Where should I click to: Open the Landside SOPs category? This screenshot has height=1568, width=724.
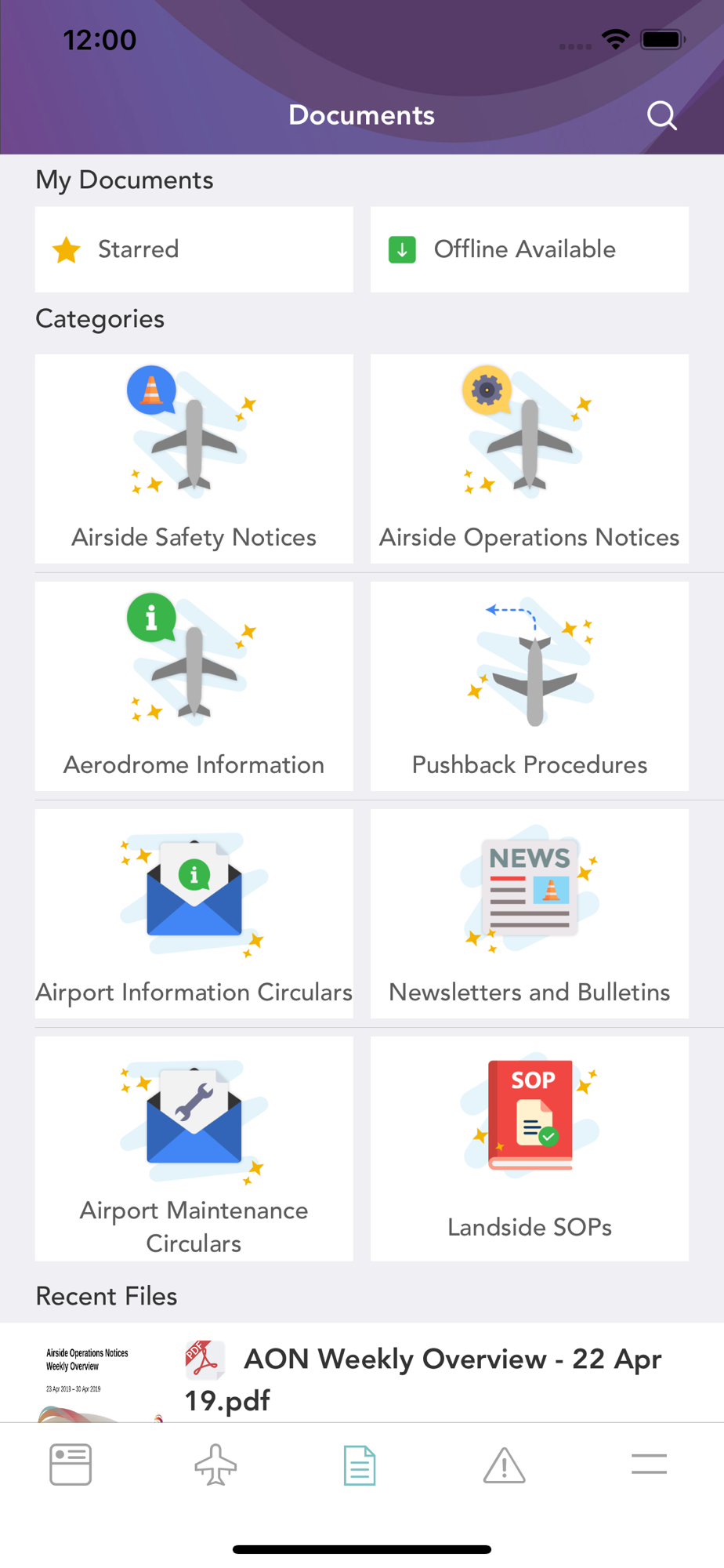[x=529, y=1149]
